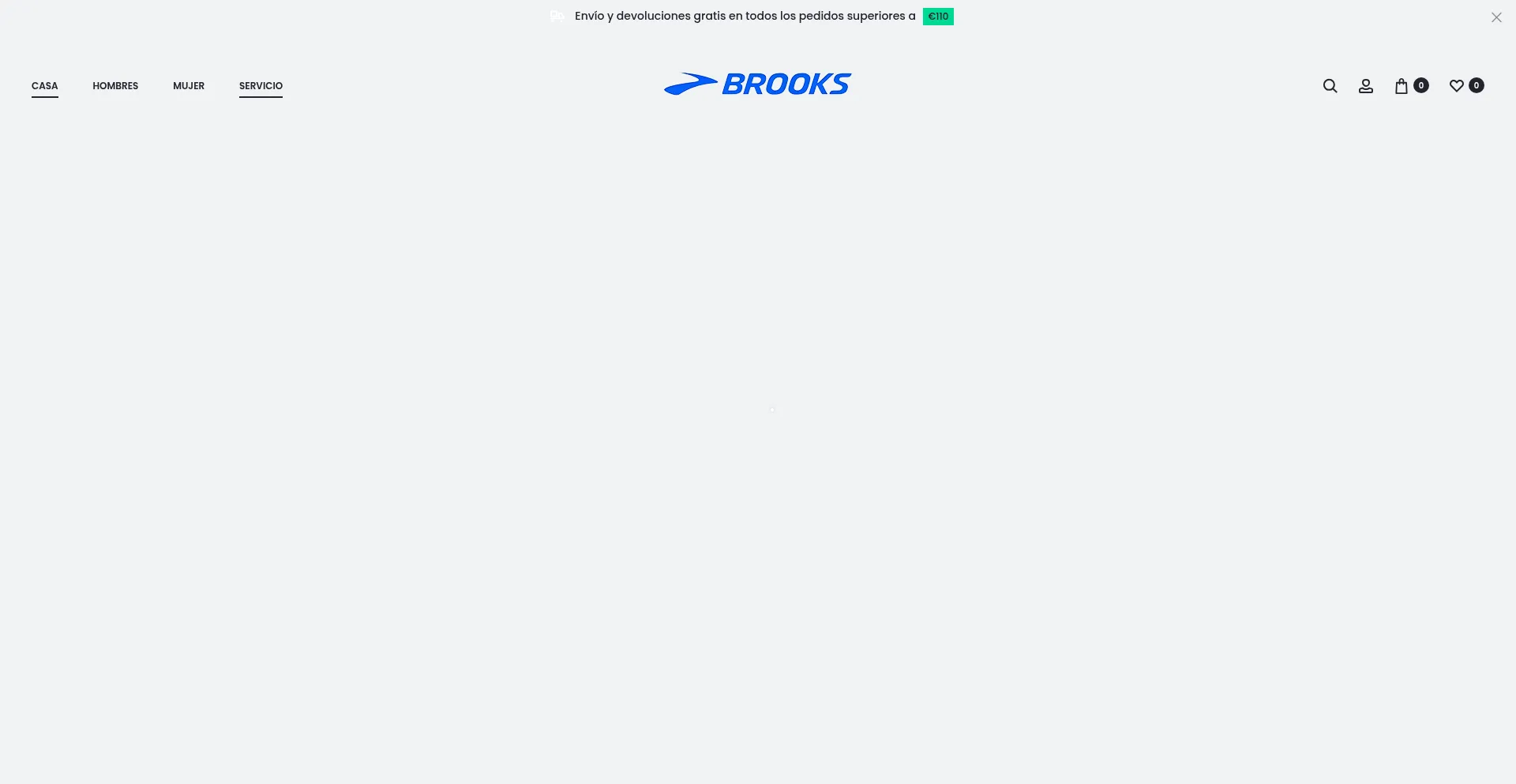Go to the CASA menu item
1516x784 pixels.
45,86
